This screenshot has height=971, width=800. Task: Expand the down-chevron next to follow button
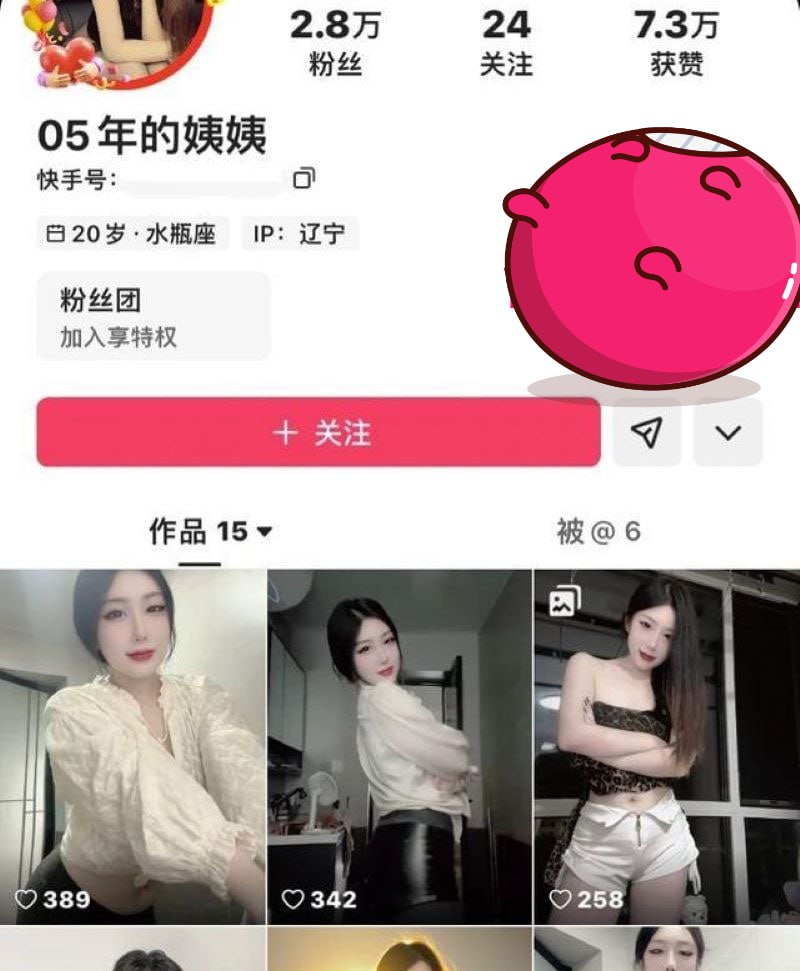click(x=728, y=432)
